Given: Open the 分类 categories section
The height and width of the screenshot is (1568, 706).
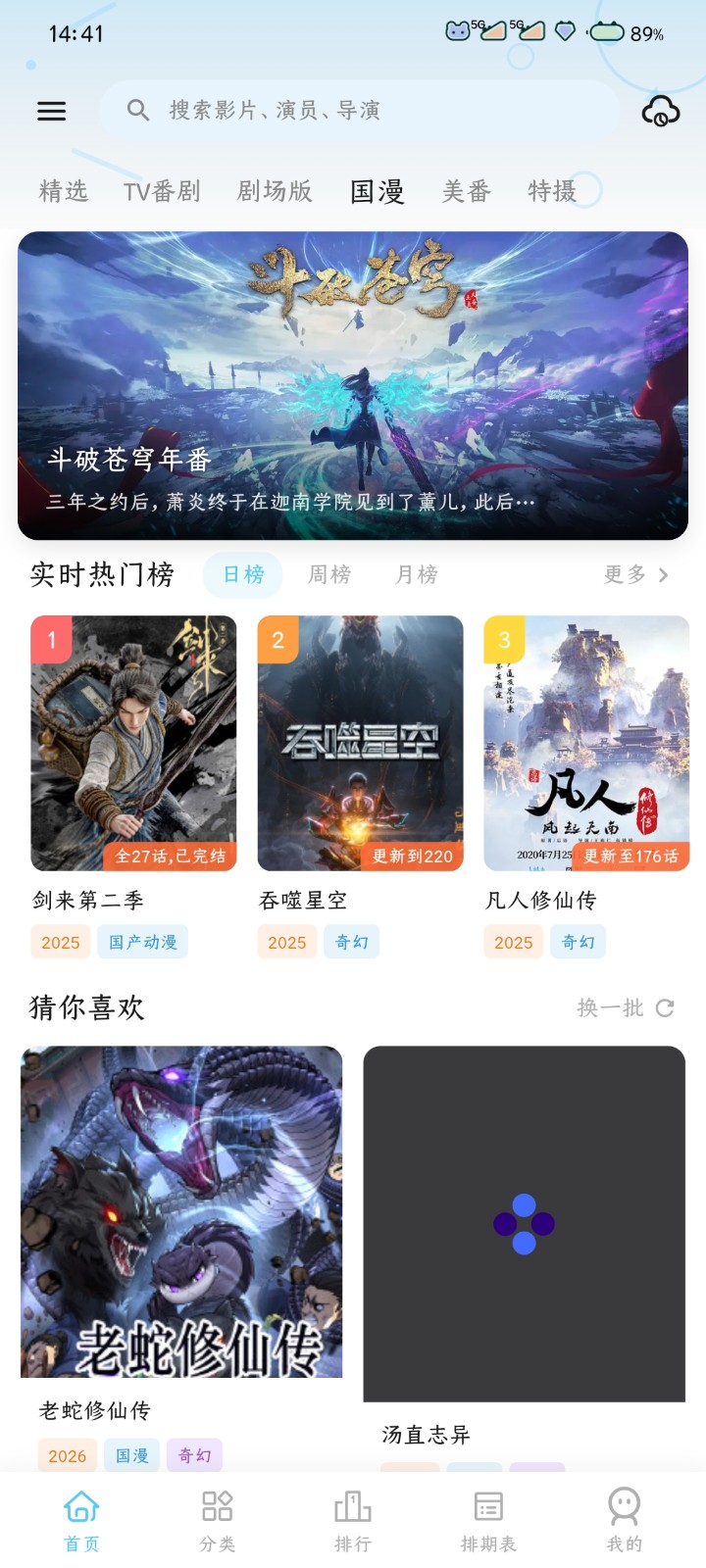Looking at the screenshot, I should 217,1514.
